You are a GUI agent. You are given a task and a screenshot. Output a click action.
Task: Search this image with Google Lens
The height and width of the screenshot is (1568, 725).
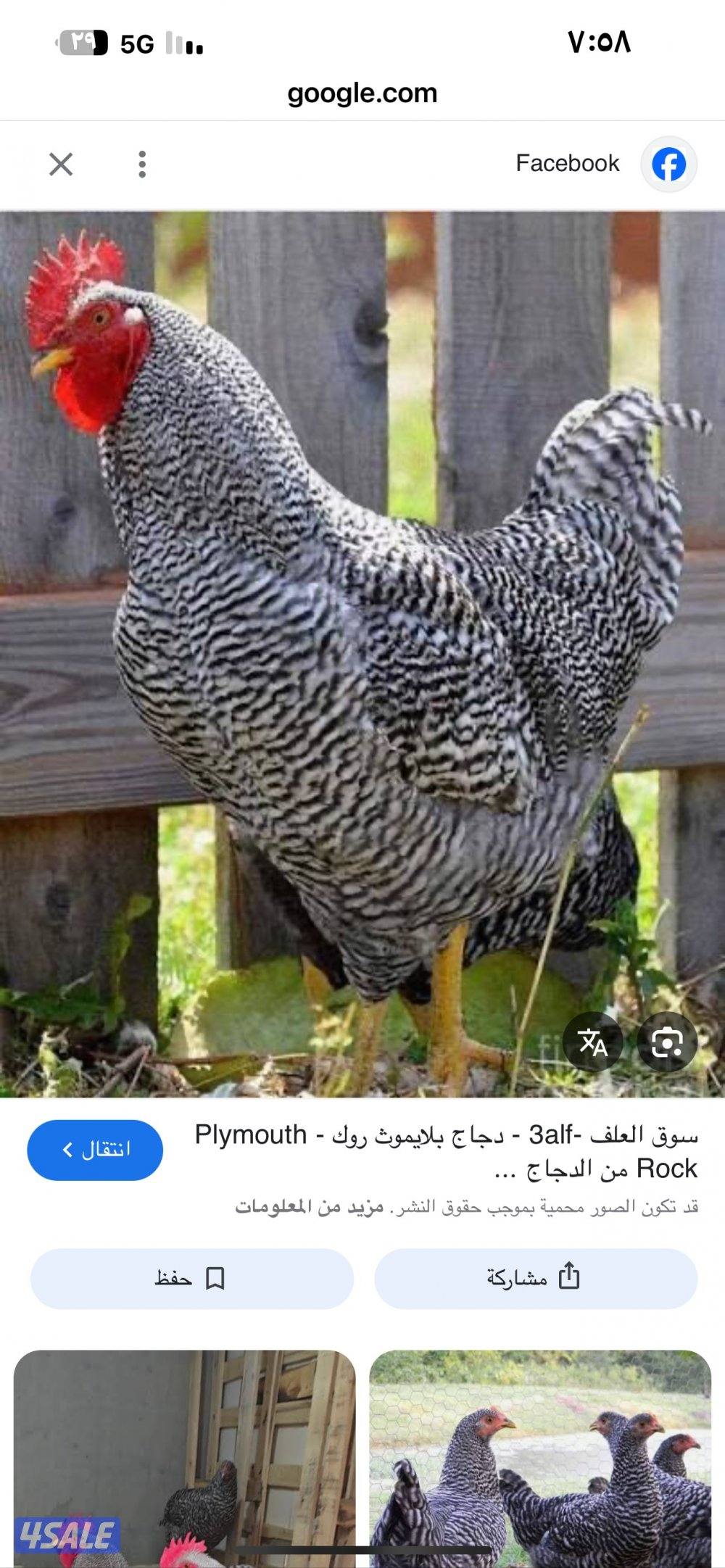(667, 1042)
